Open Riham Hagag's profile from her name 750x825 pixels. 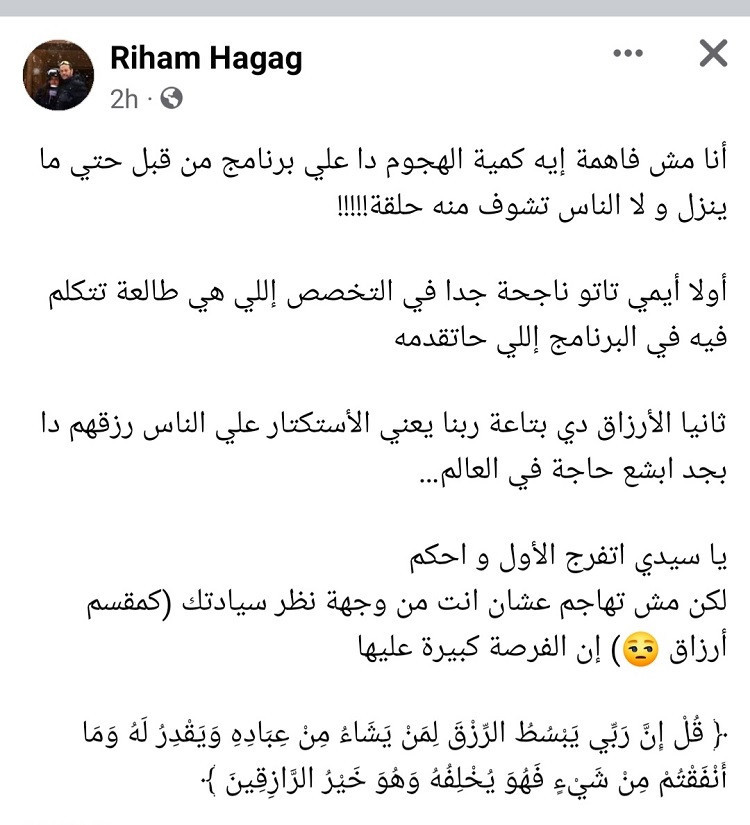pos(205,59)
